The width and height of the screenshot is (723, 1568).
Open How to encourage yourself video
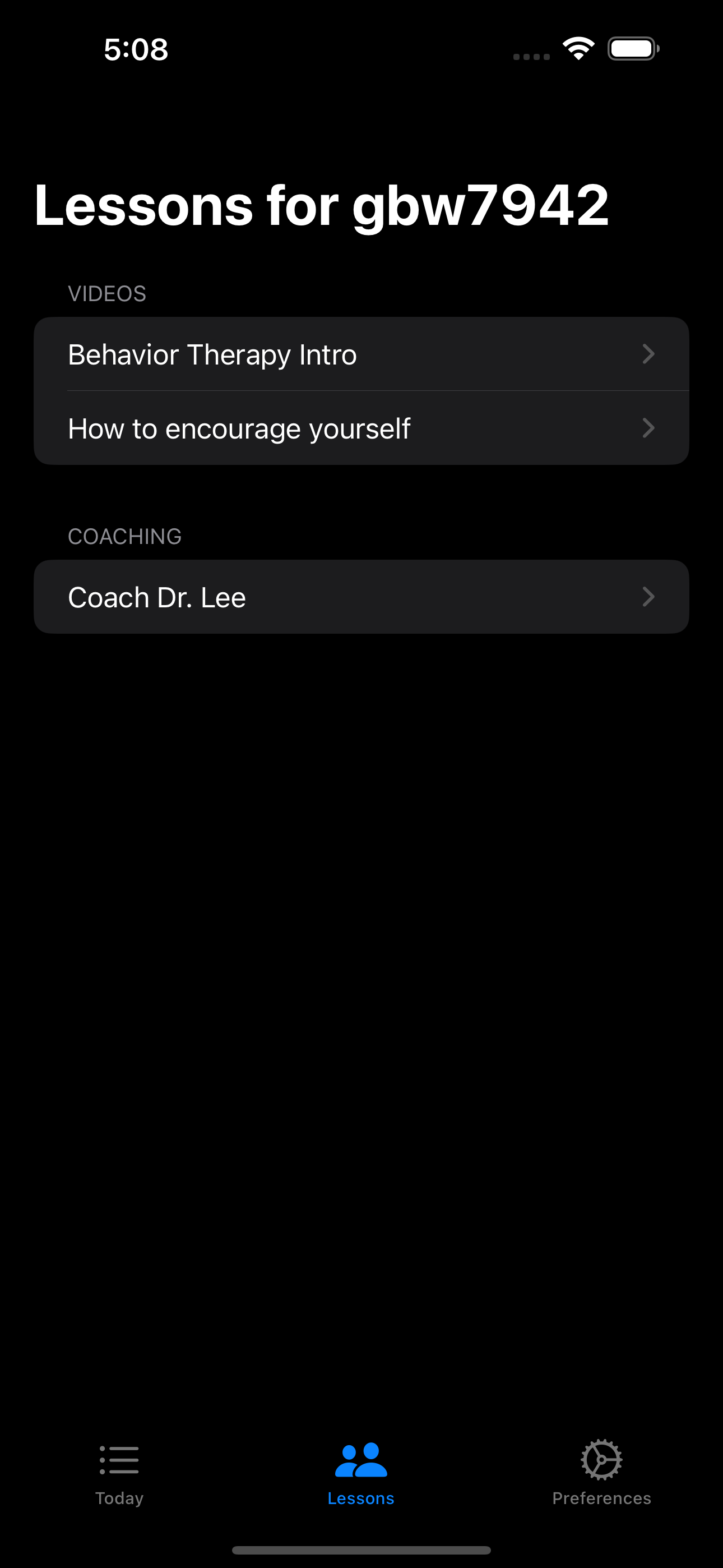(x=360, y=428)
